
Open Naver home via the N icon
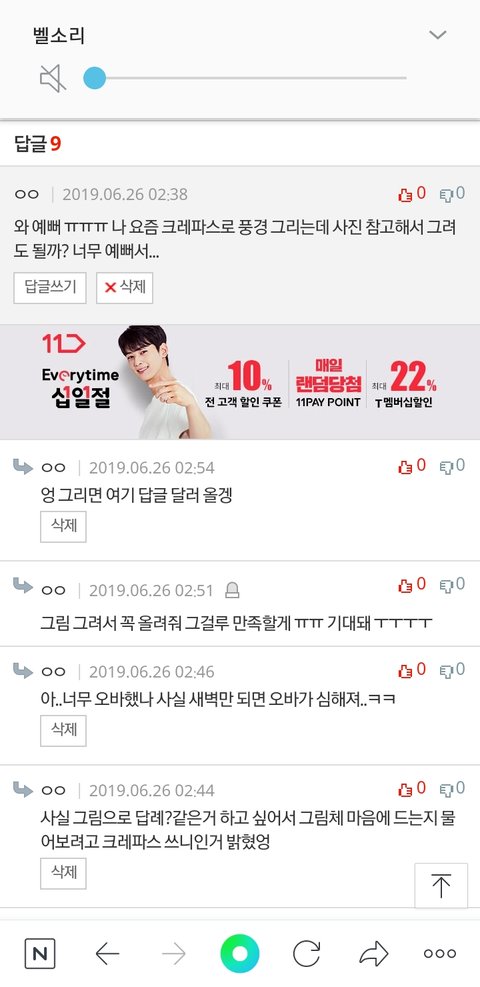point(40,954)
